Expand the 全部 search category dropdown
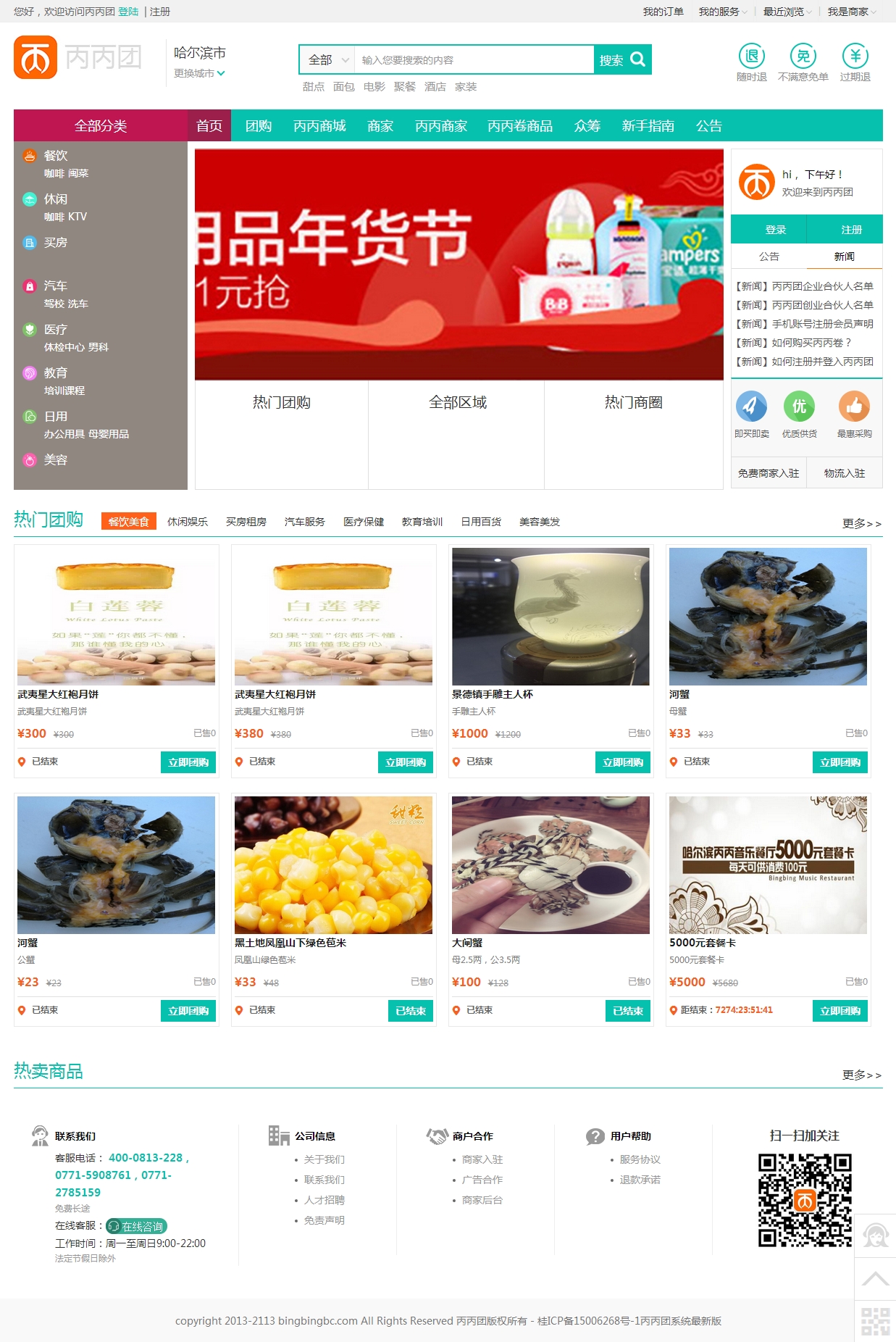Screen dimensions: 896x1342 (x=328, y=60)
